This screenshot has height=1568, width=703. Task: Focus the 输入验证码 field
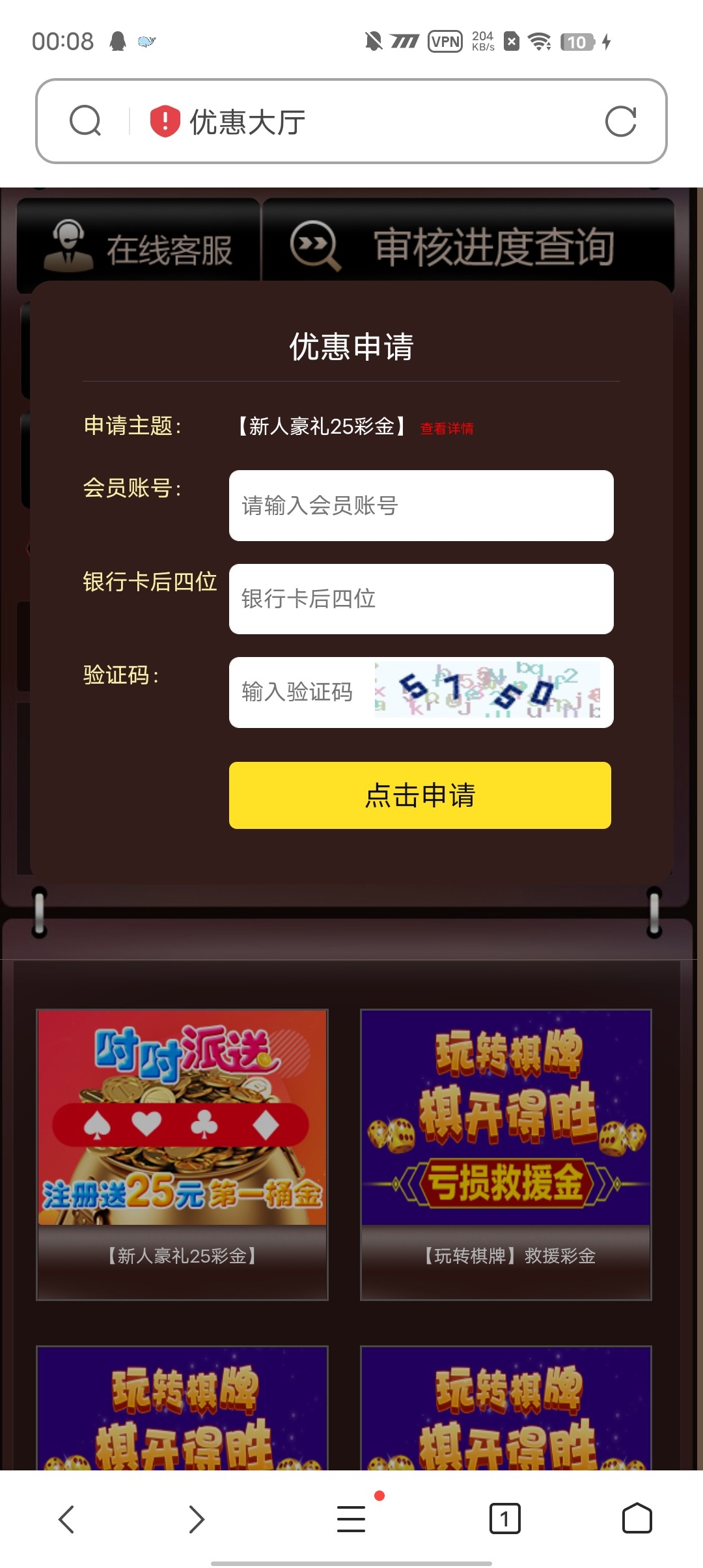tap(299, 692)
